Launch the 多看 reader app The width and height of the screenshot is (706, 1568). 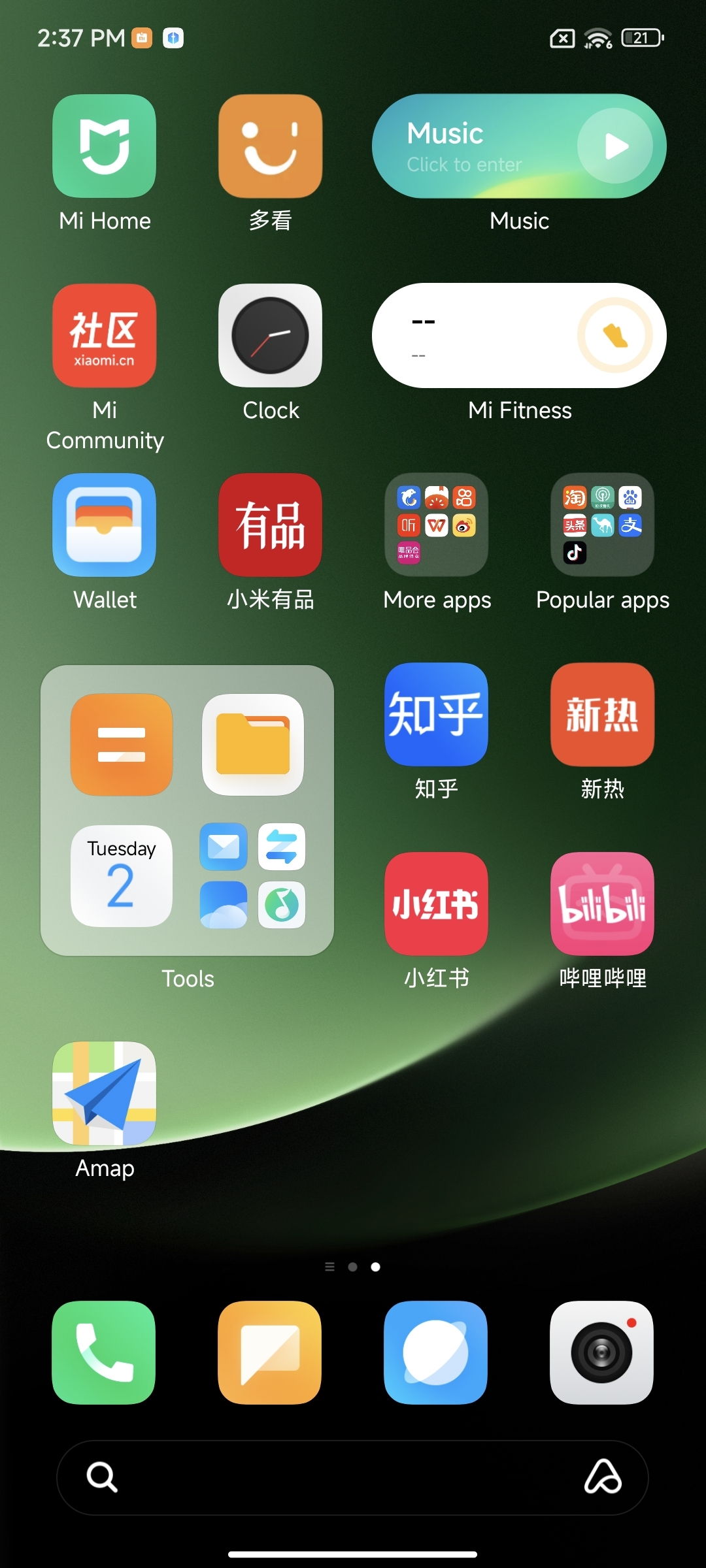coord(270,146)
